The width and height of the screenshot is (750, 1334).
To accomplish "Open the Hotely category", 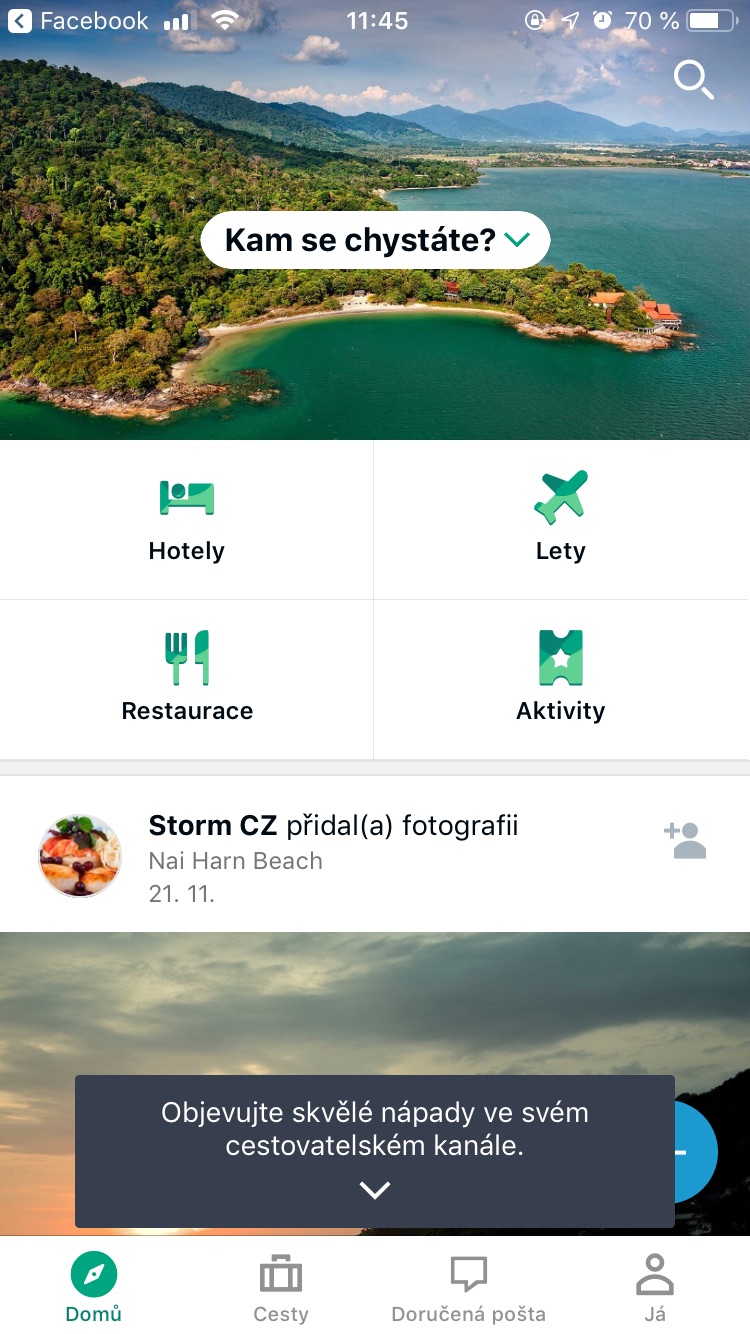I will click(187, 520).
